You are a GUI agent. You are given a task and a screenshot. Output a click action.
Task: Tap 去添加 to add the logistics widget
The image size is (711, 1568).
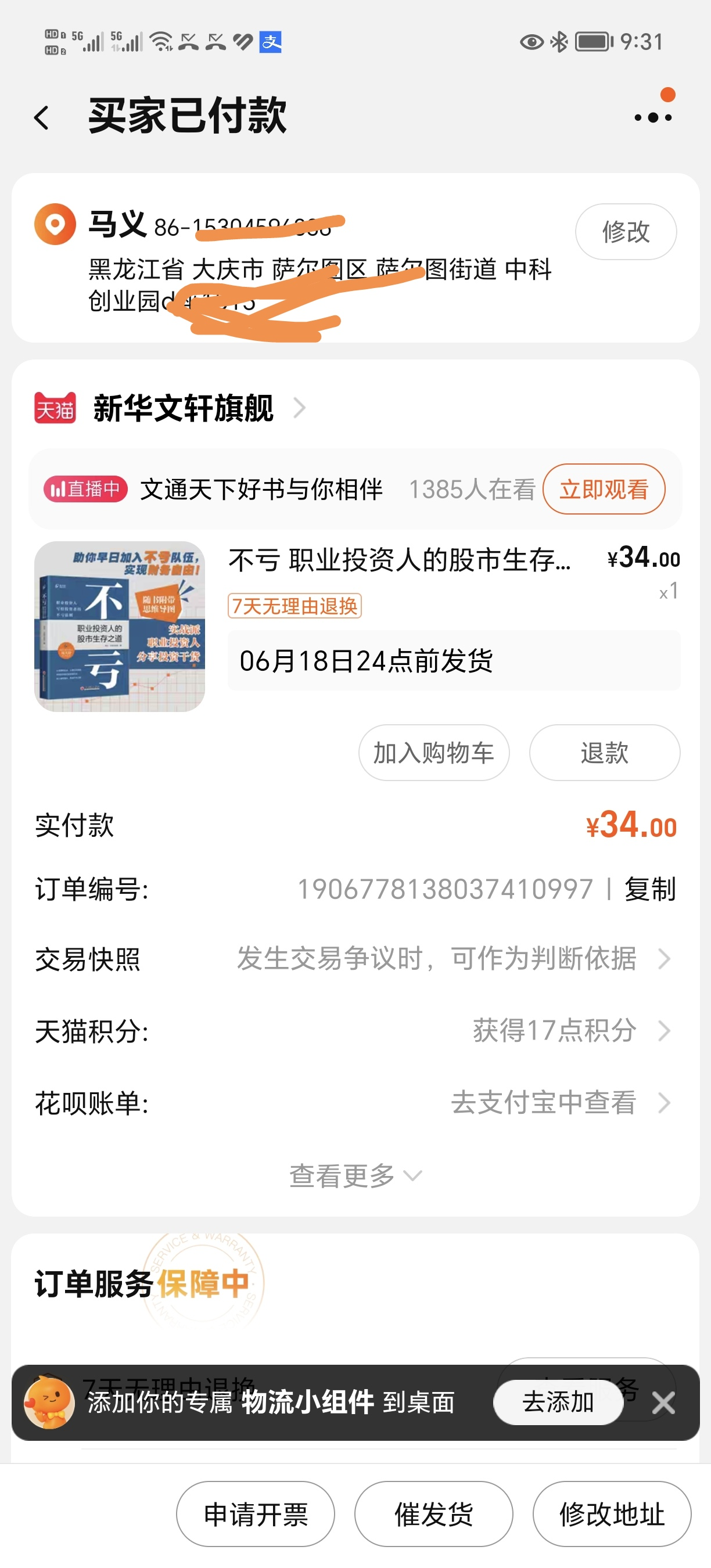tap(558, 1402)
